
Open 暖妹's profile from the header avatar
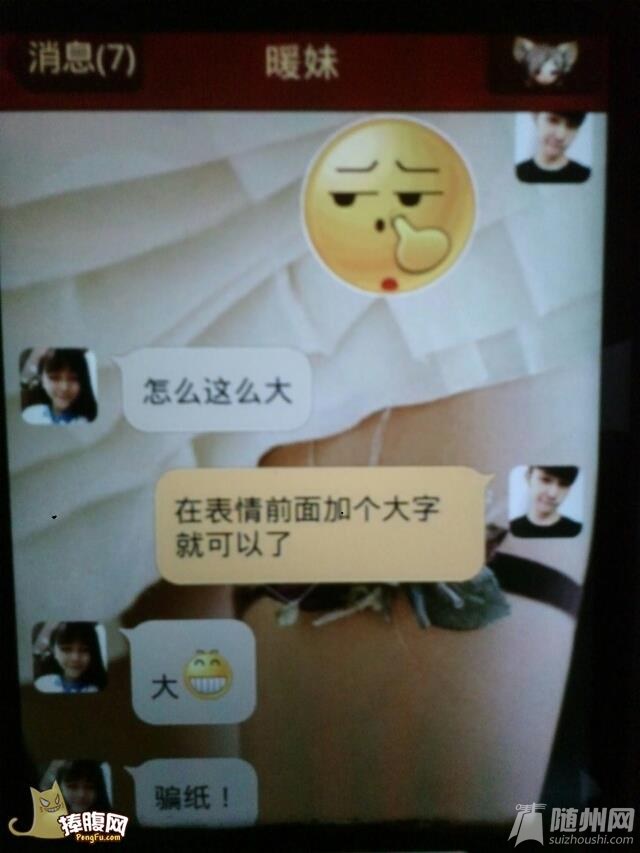[x=545, y=64]
